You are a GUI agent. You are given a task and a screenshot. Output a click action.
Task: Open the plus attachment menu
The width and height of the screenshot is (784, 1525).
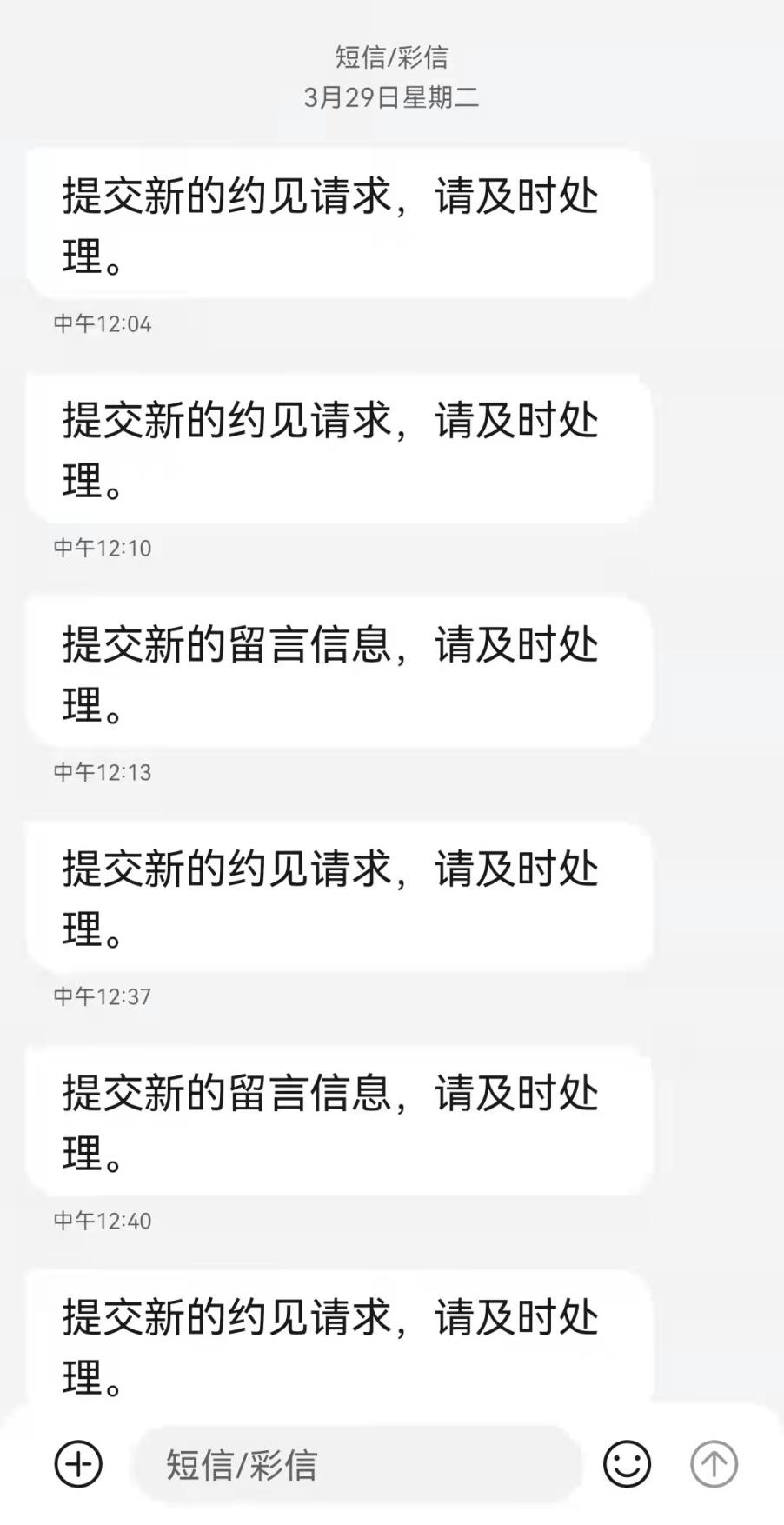(x=78, y=1464)
